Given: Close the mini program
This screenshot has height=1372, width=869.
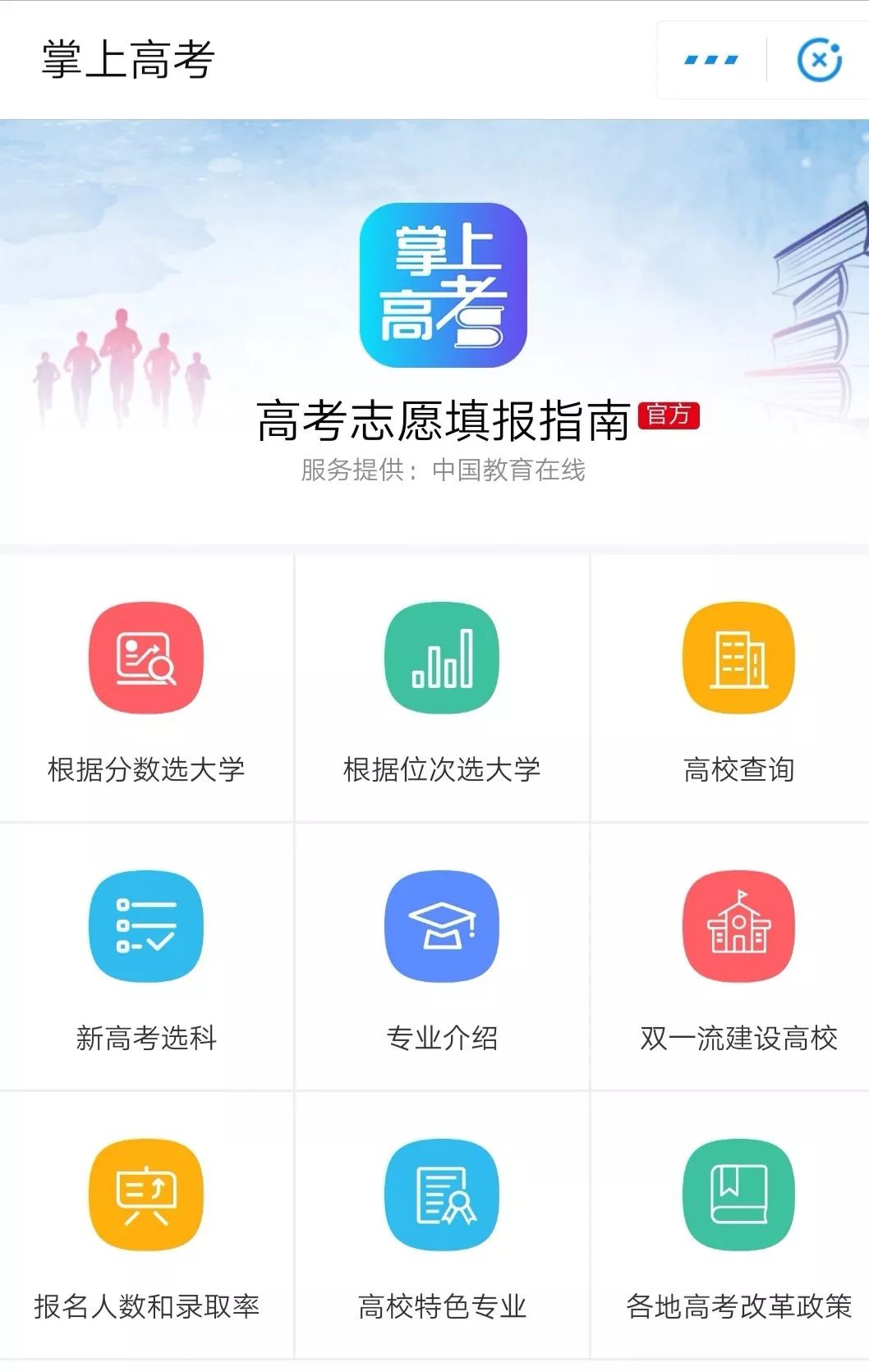Looking at the screenshot, I should (x=819, y=60).
